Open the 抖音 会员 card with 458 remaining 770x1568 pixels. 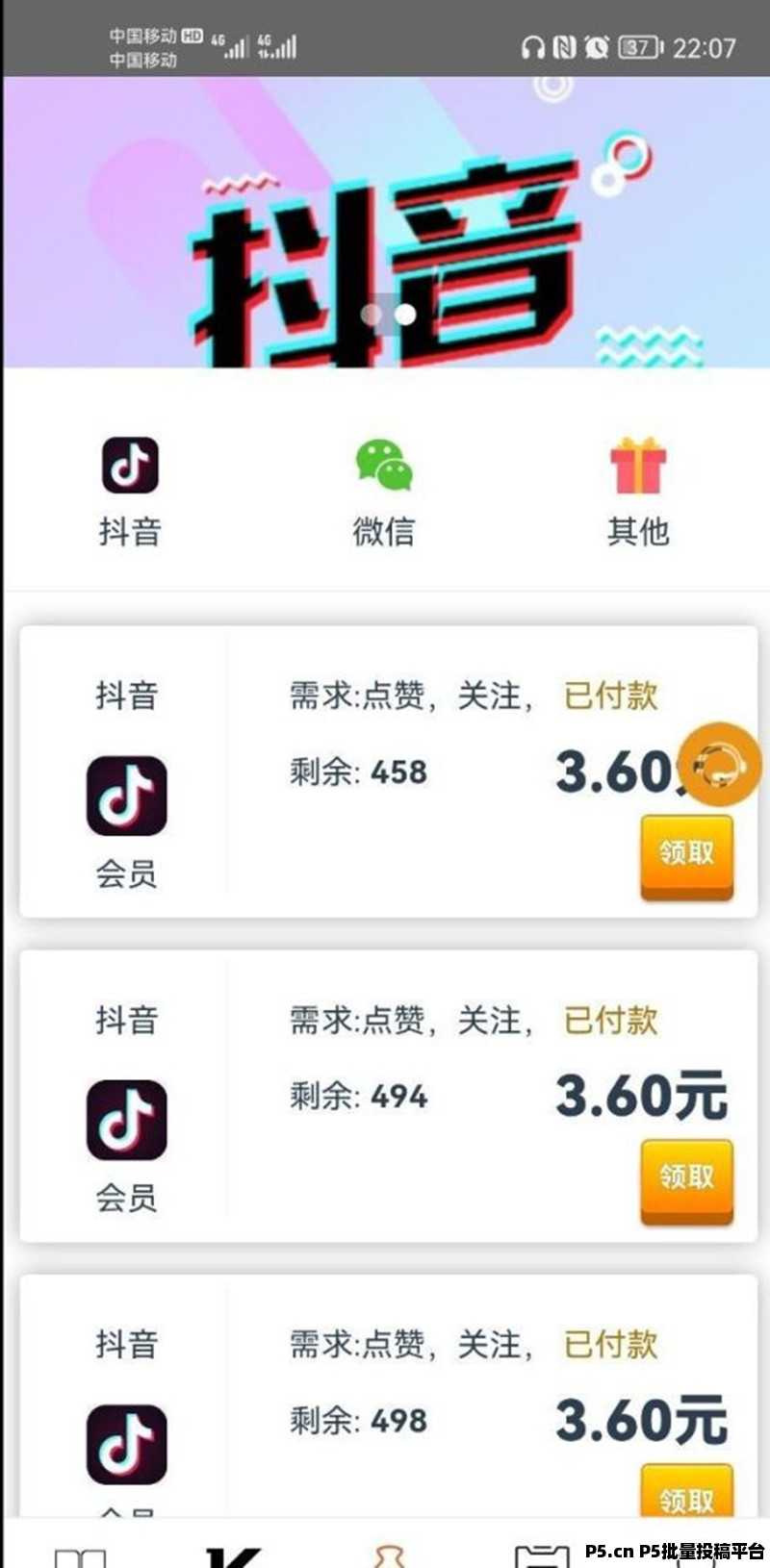[388, 771]
